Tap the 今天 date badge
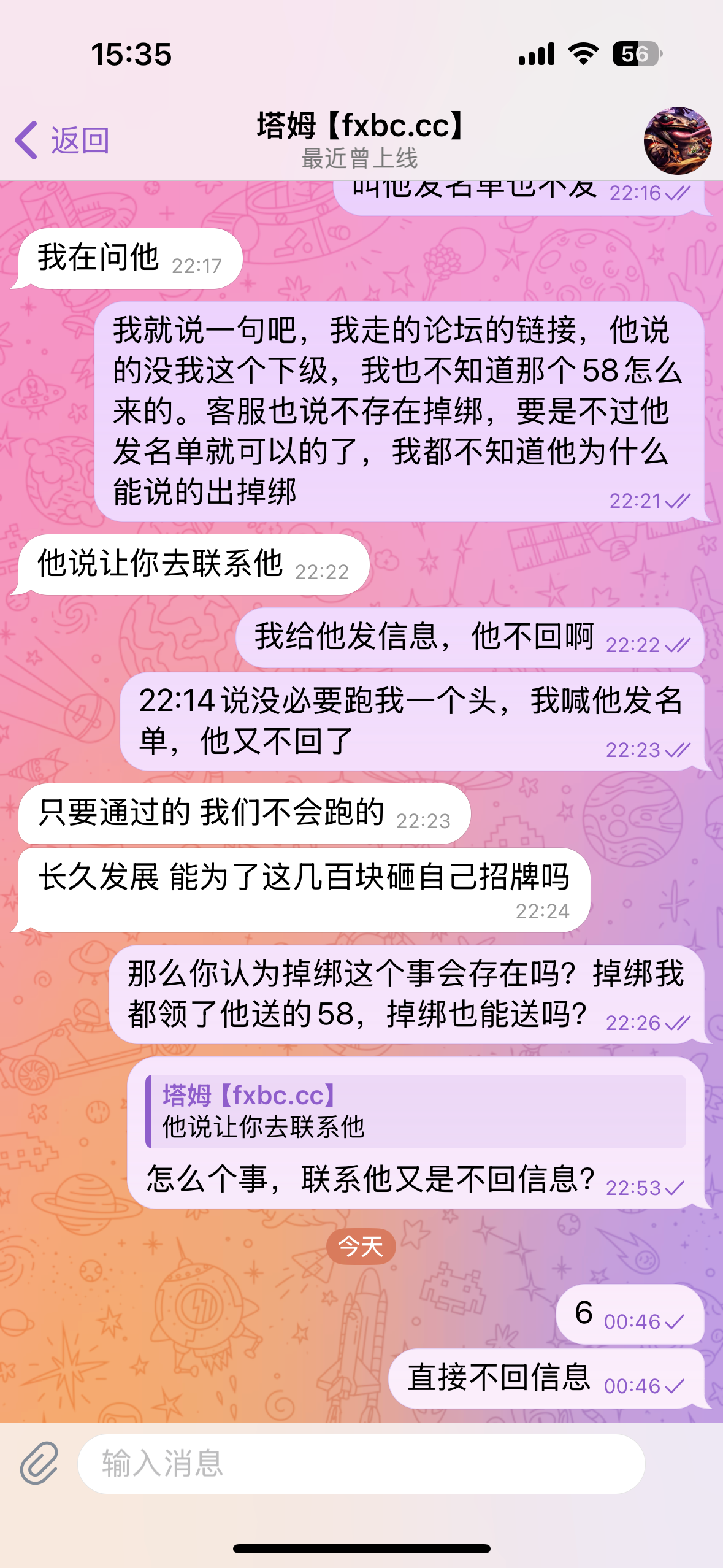 (x=361, y=1246)
